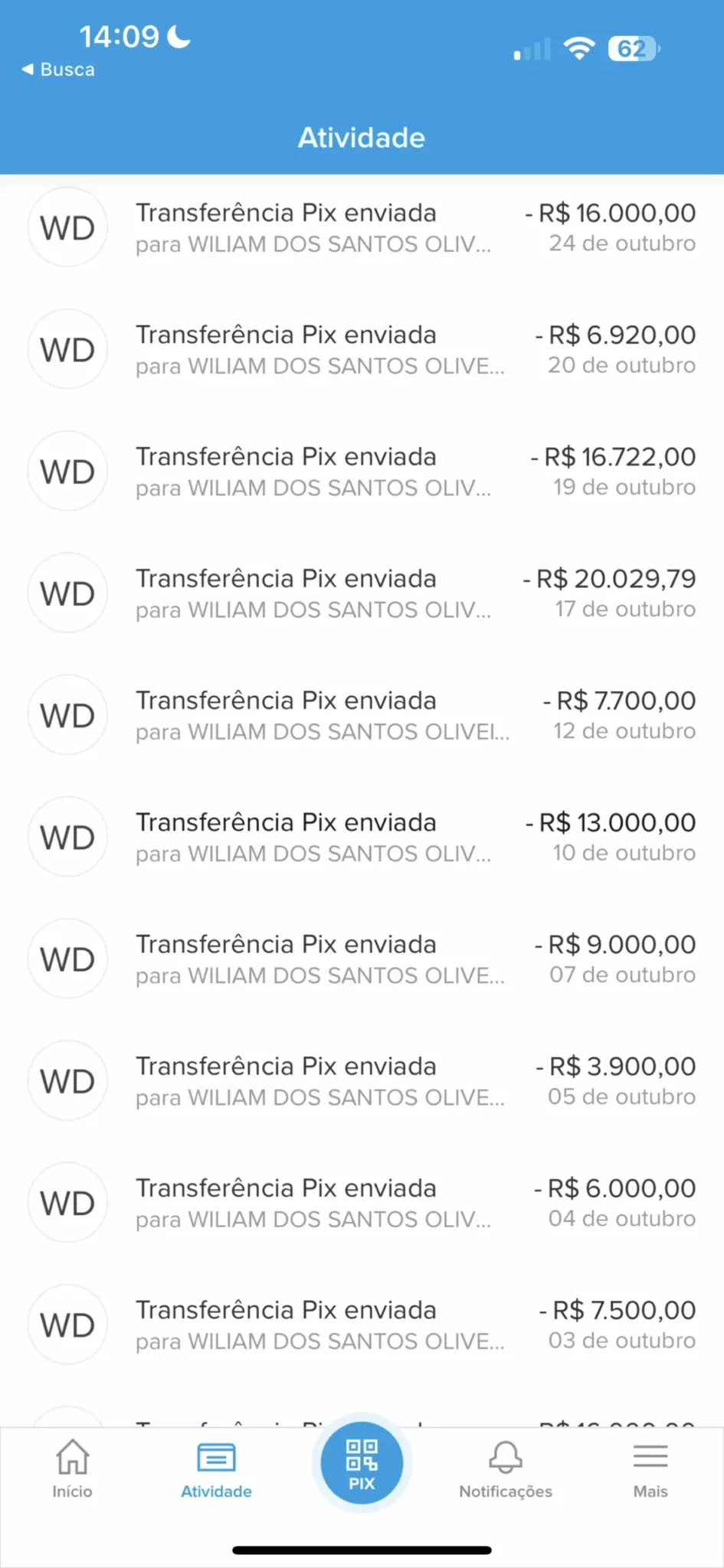This screenshot has height=1568, width=724.
Task: Open the R$ 16.000,00 transfer from 24 de outubro
Action: (x=362, y=227)
